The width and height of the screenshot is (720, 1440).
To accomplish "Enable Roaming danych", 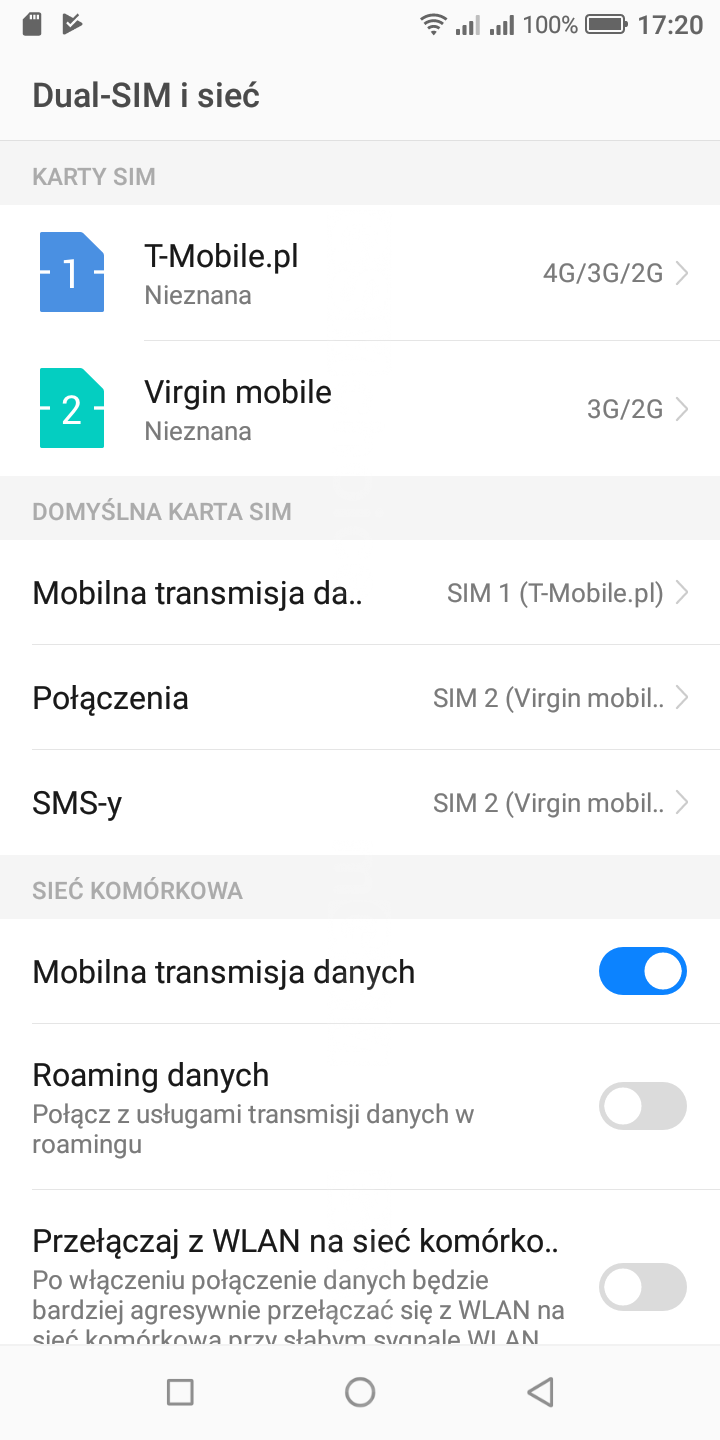I will [642, 1107].
